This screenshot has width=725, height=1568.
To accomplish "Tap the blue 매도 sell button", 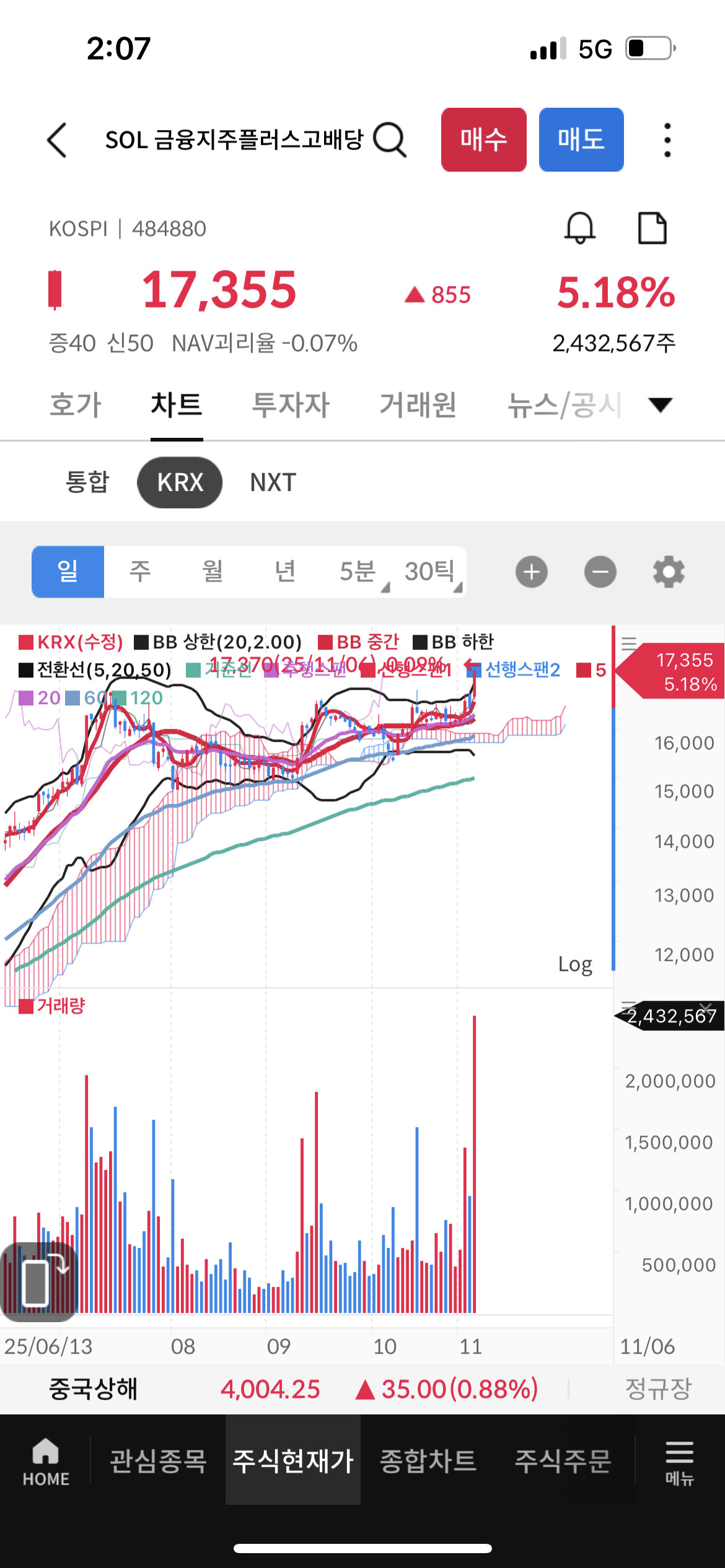I will 581,140.
